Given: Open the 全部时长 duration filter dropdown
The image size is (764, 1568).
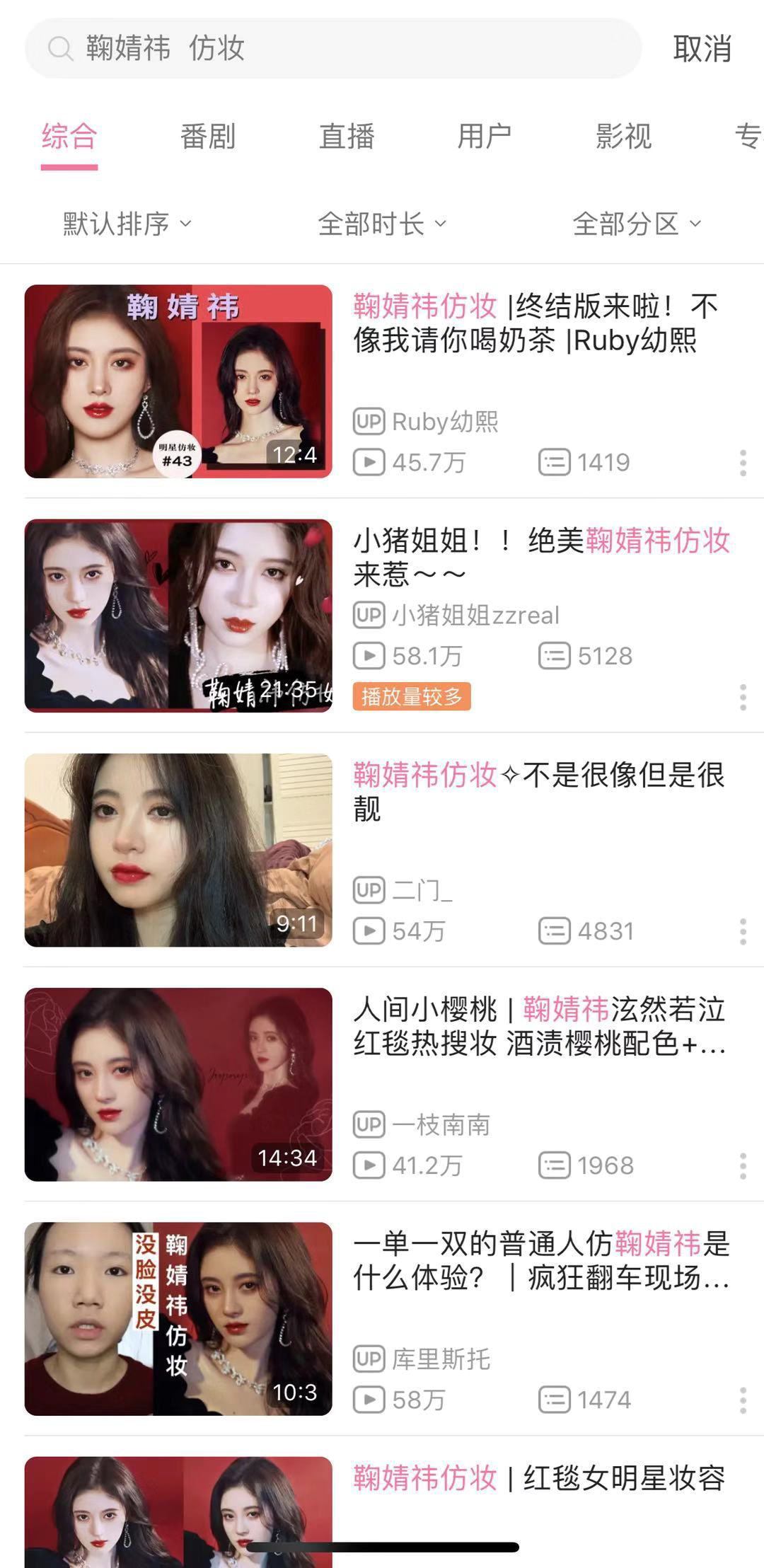Looking at the screenshot, I should pyautogui.click(x=381, y=223).
